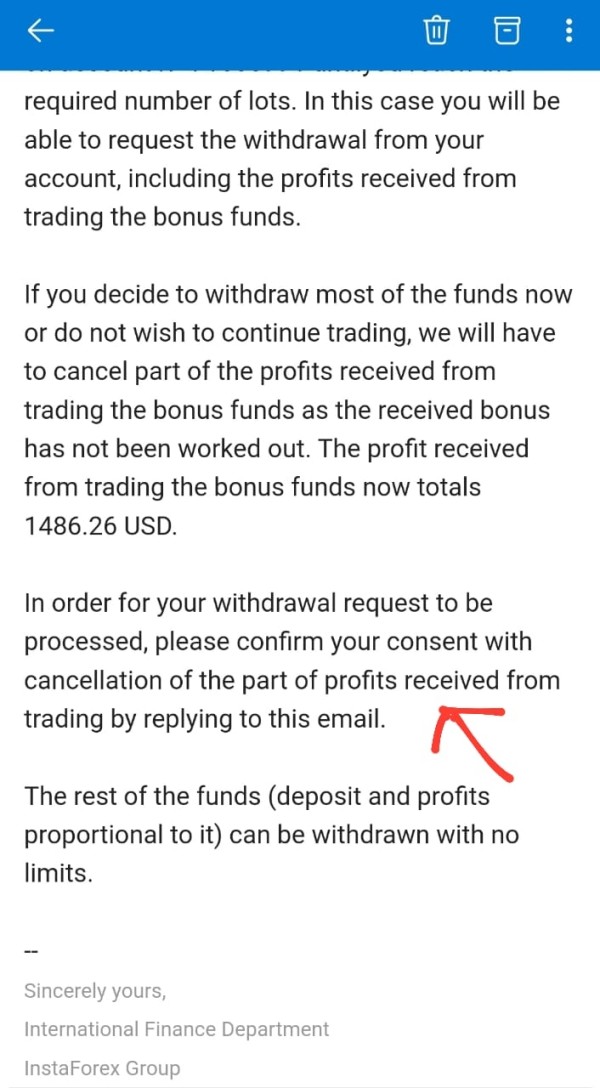Open the three-dot overflow menu
Screen dimensions: 600x1088
[x=569, y=31]
